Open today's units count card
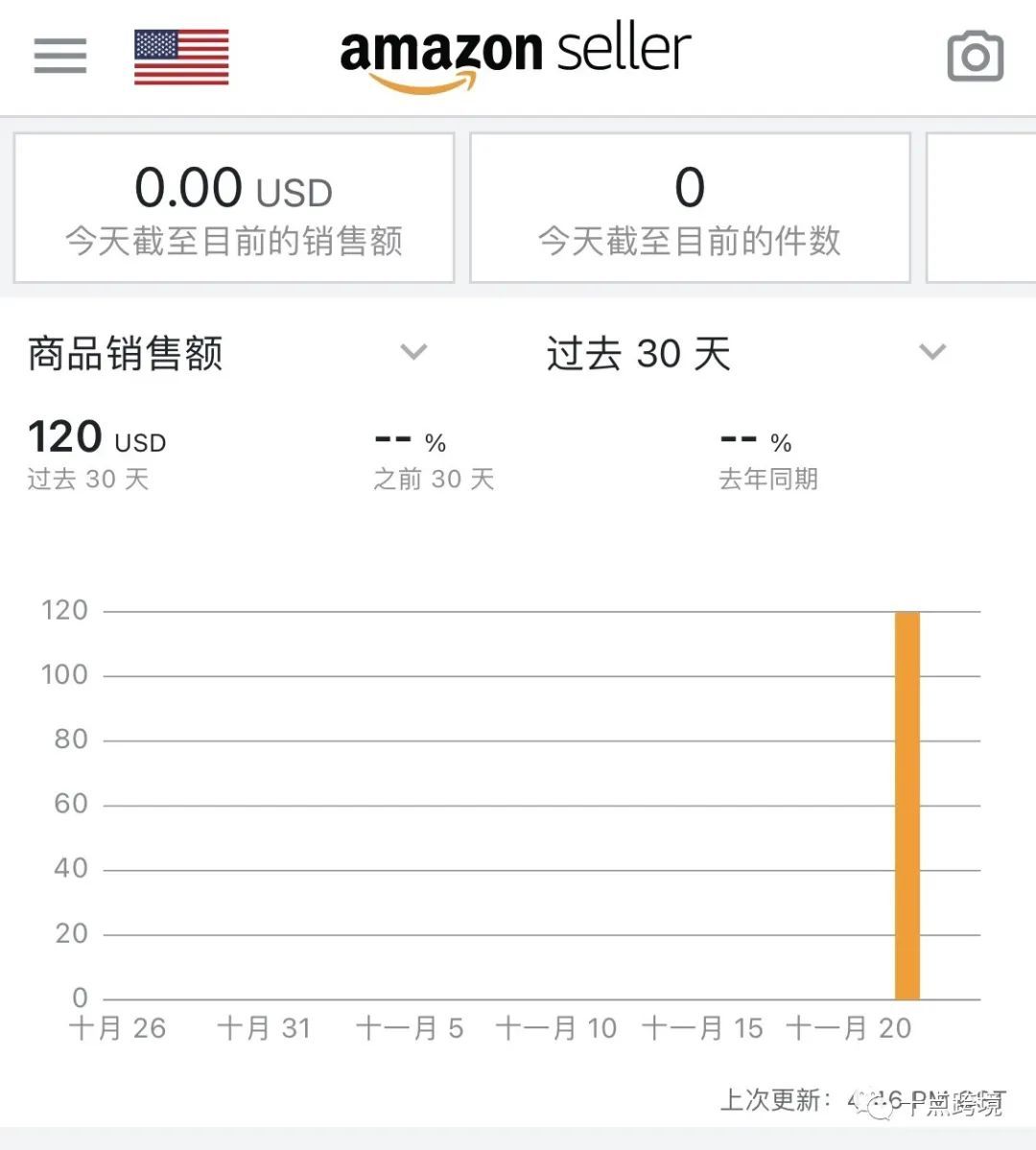 pyautogui.click(x=689, y=208)
